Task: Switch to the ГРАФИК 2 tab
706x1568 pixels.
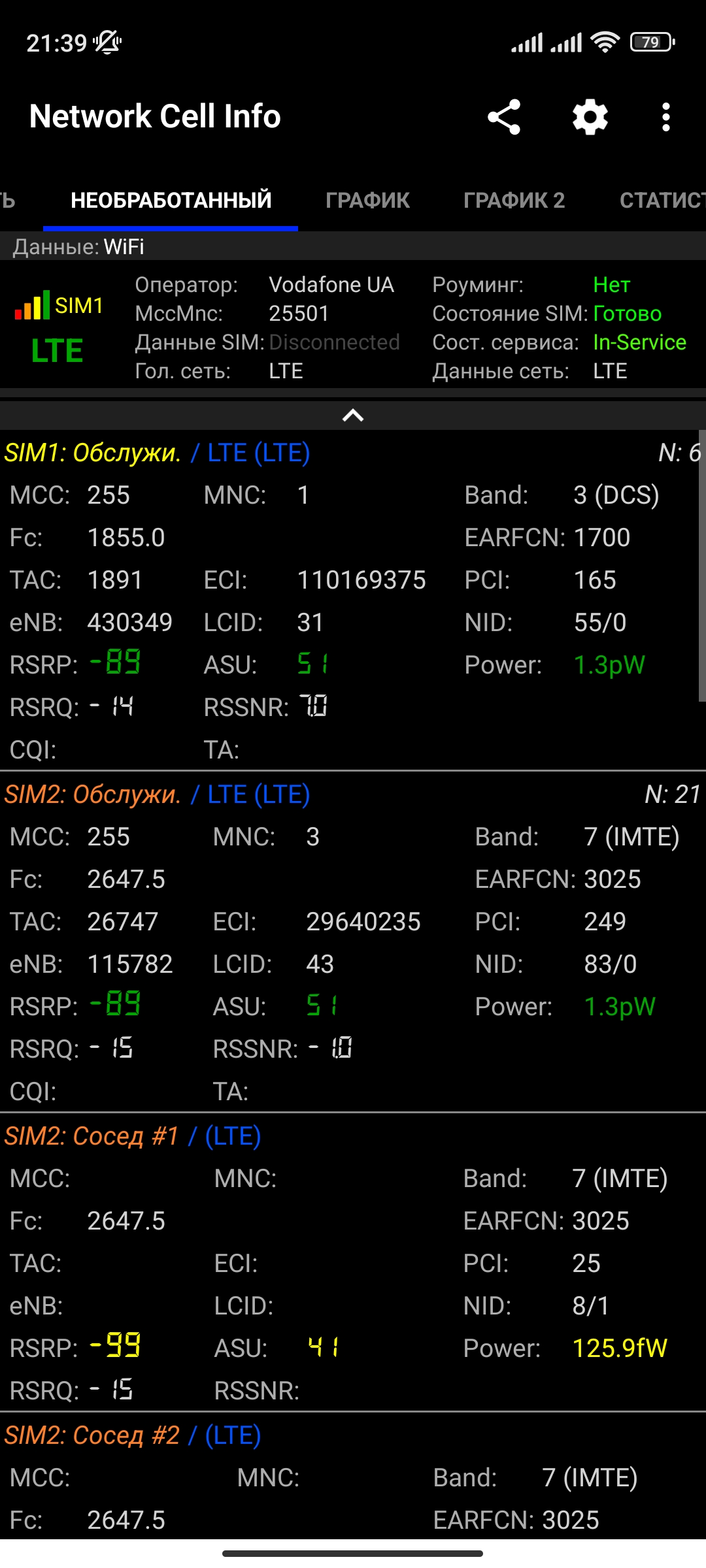Action: pyautogui.click(x=514, y=200)
